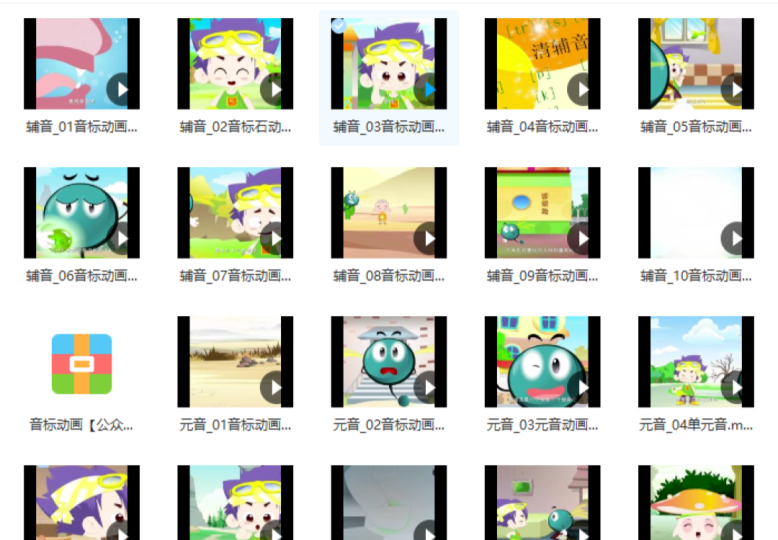
Task: Uncheck the selected 辅音_03 checkbox
Action: (339, 25)
